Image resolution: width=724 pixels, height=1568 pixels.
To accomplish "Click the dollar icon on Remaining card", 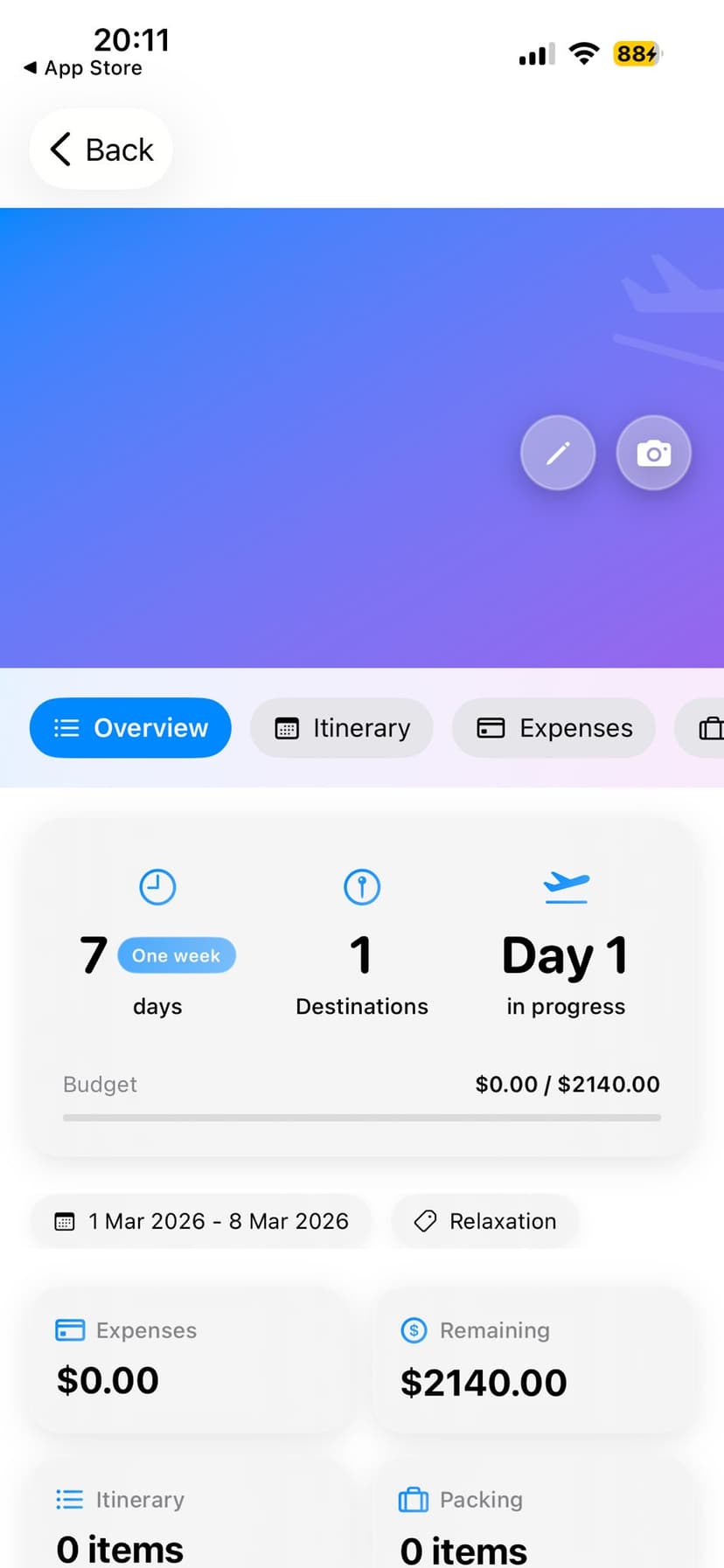I will (413, 1329).
